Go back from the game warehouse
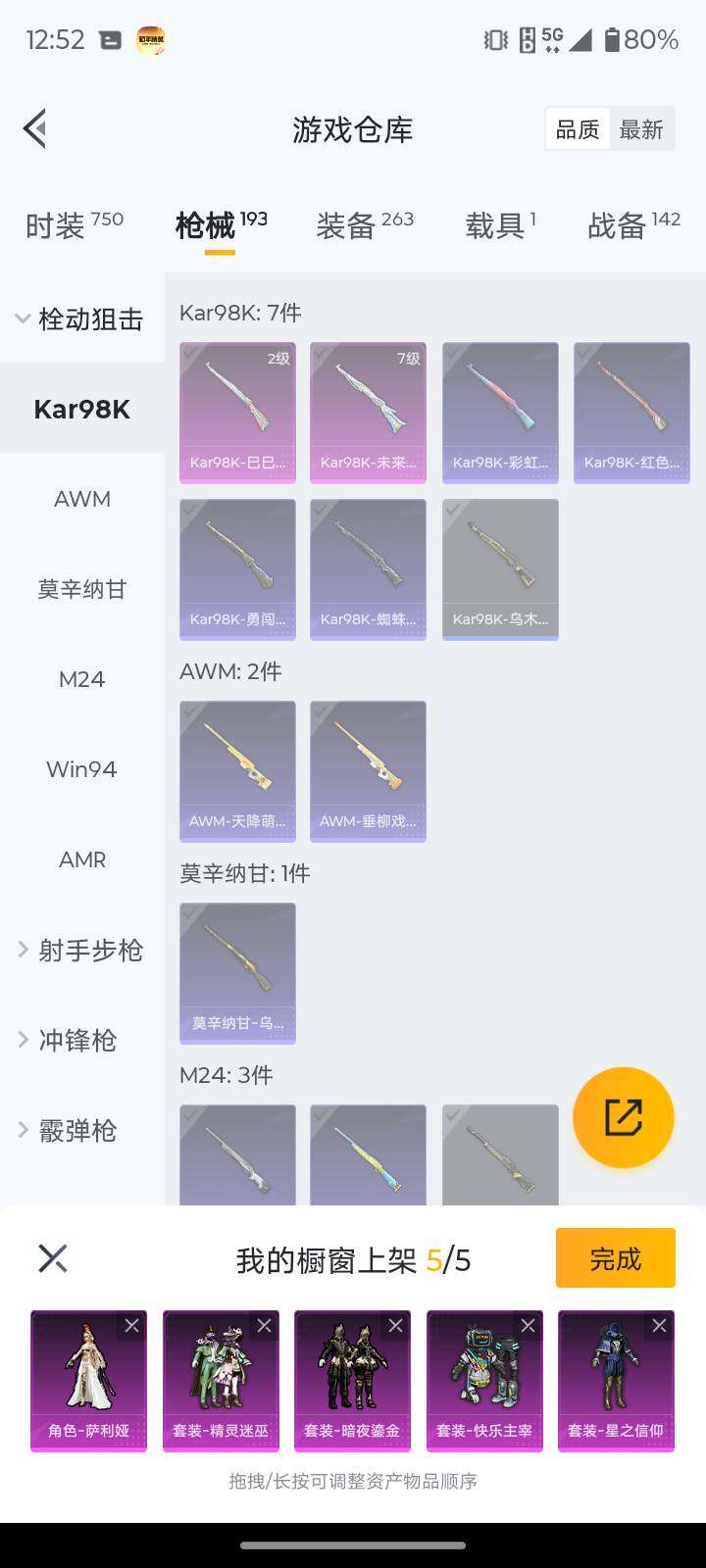Image resolution: width=706 pixels, height=1568 pixels. [x=35, y=128]
